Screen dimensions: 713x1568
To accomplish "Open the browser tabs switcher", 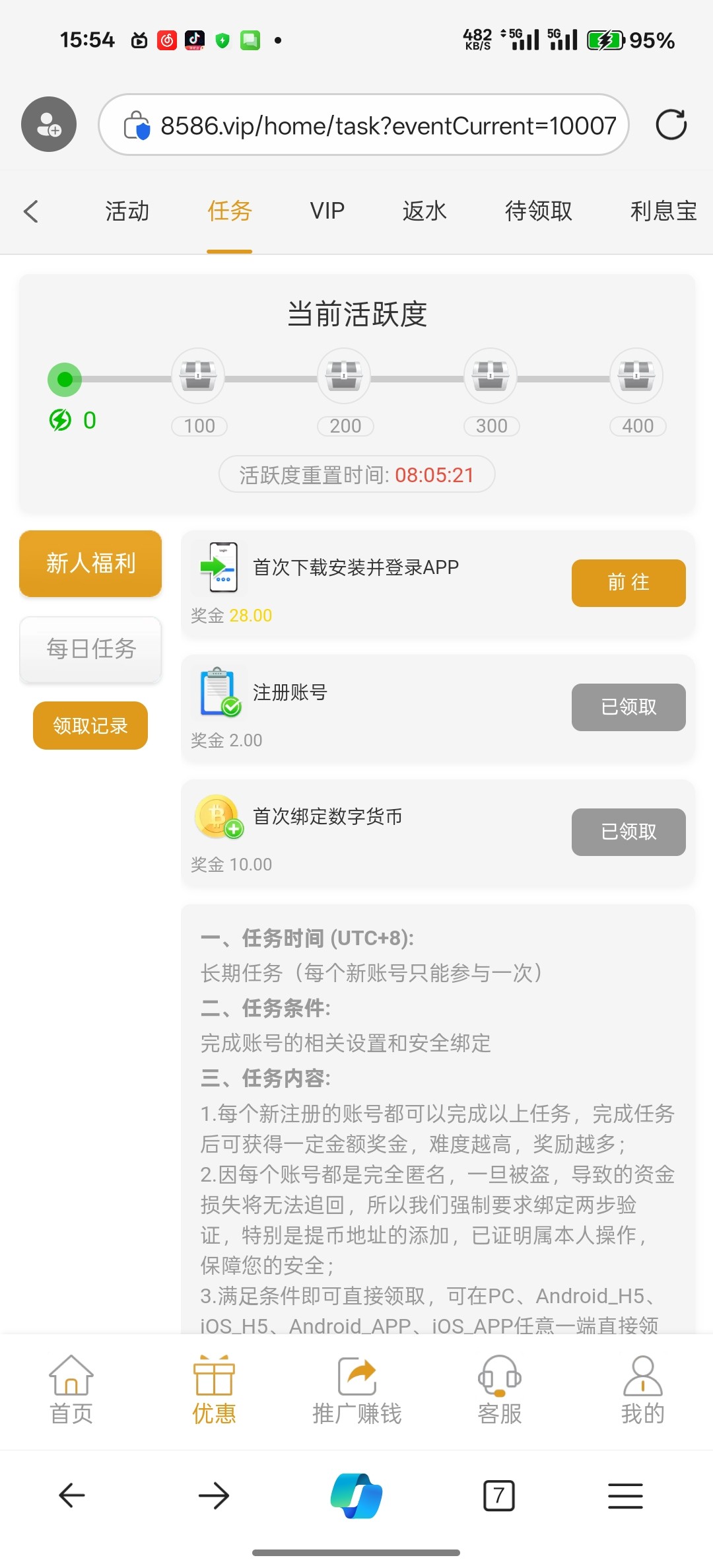I will coord(498,1495).
